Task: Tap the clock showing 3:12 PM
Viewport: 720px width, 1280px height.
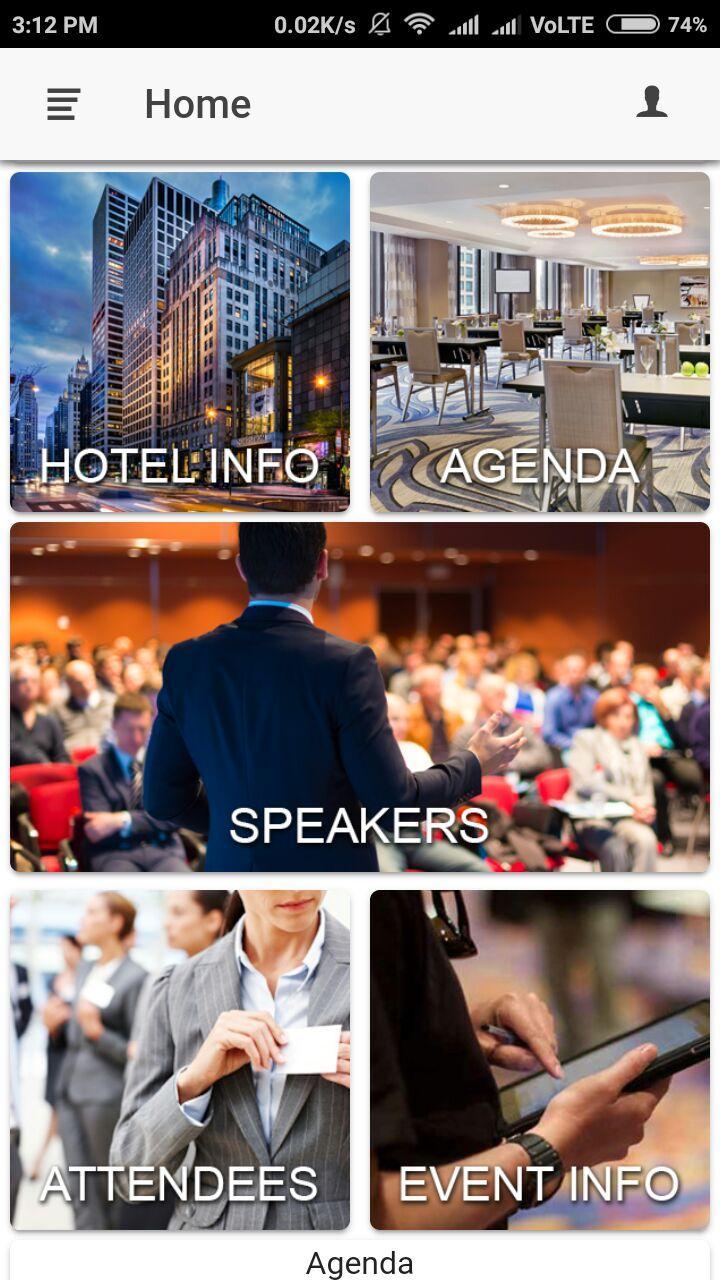Action: (x=55, y=23)
